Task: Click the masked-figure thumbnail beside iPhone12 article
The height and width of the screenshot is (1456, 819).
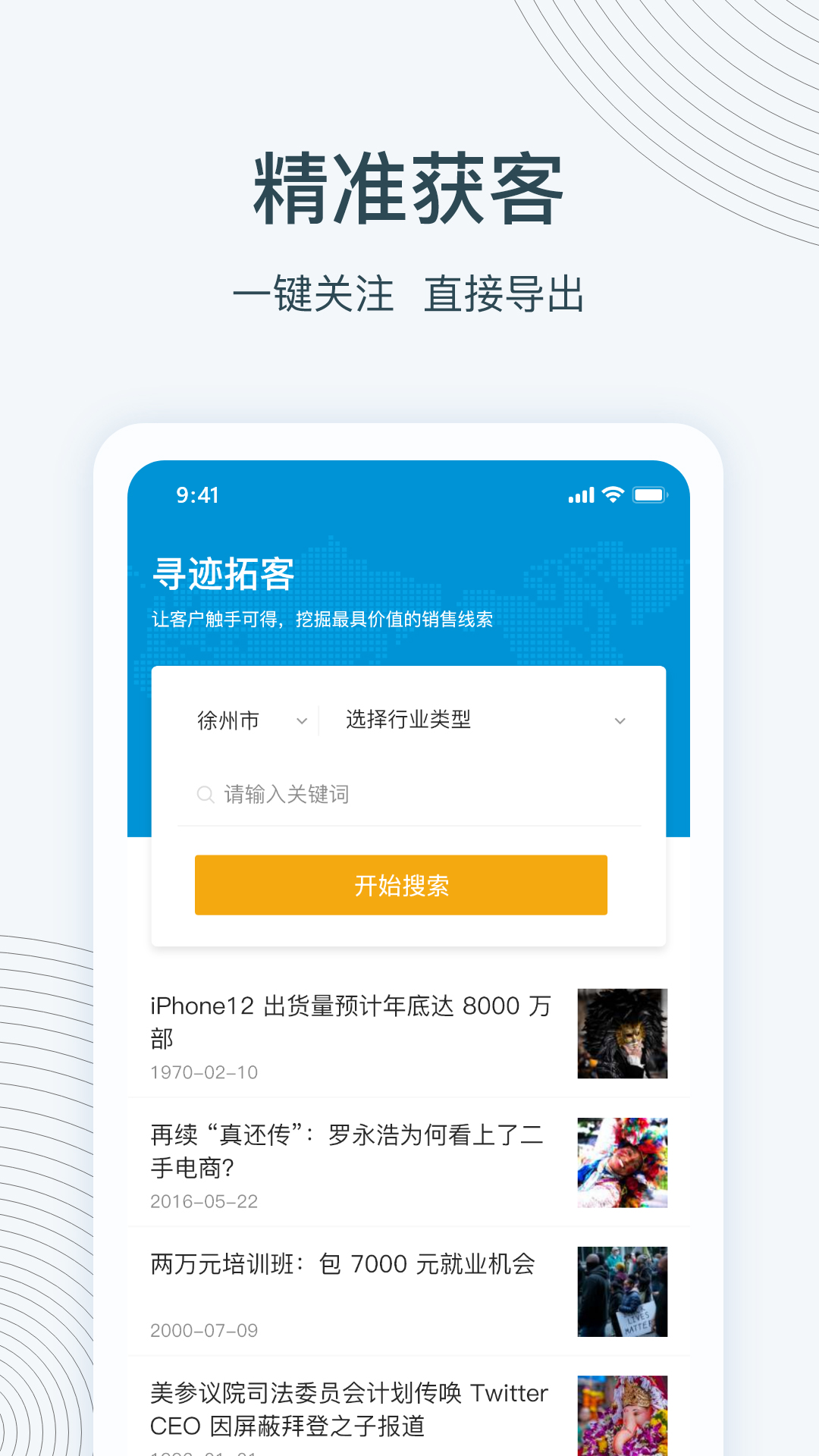Action: point(623,1034)
